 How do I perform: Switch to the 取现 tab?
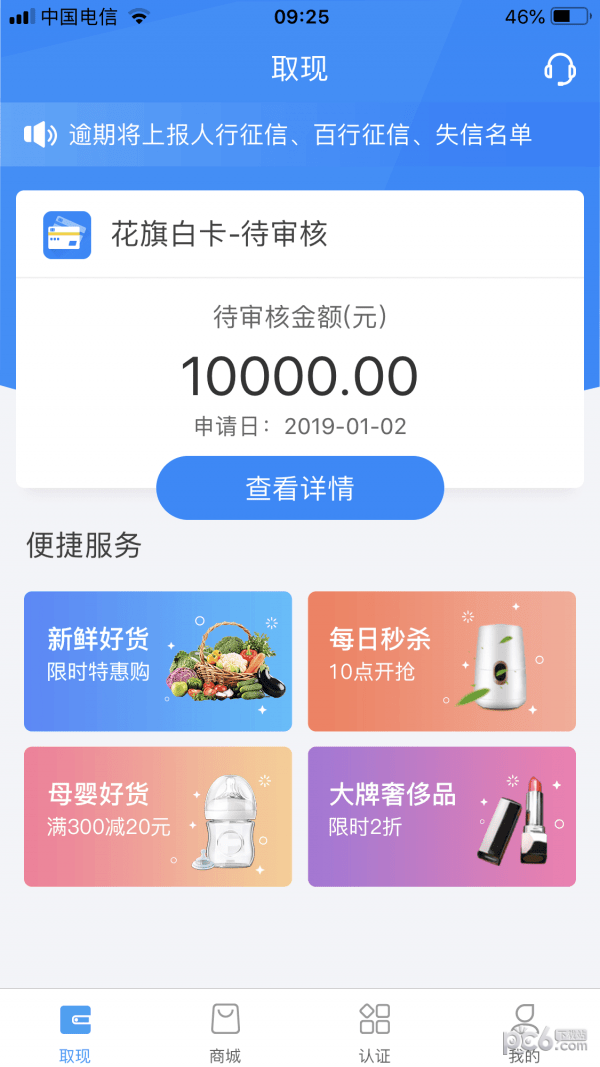point(75,1031)
